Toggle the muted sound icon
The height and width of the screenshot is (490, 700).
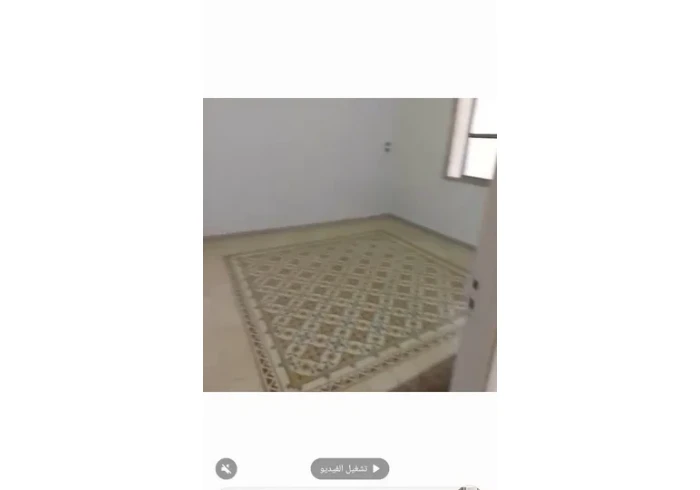point(226,468)
